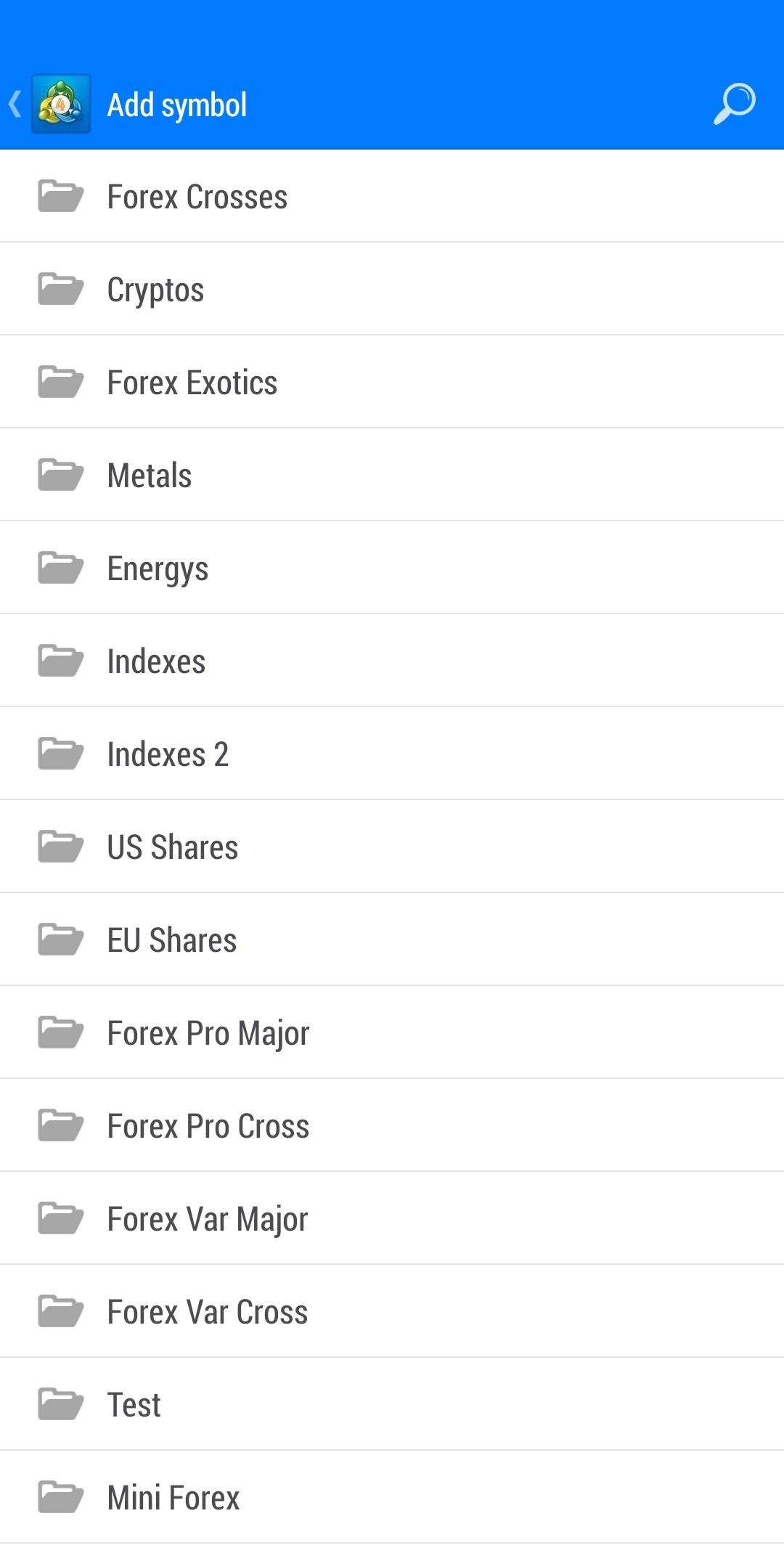Open Forex Pro Major folder
784x1561 pixels.
[392, 1032]
